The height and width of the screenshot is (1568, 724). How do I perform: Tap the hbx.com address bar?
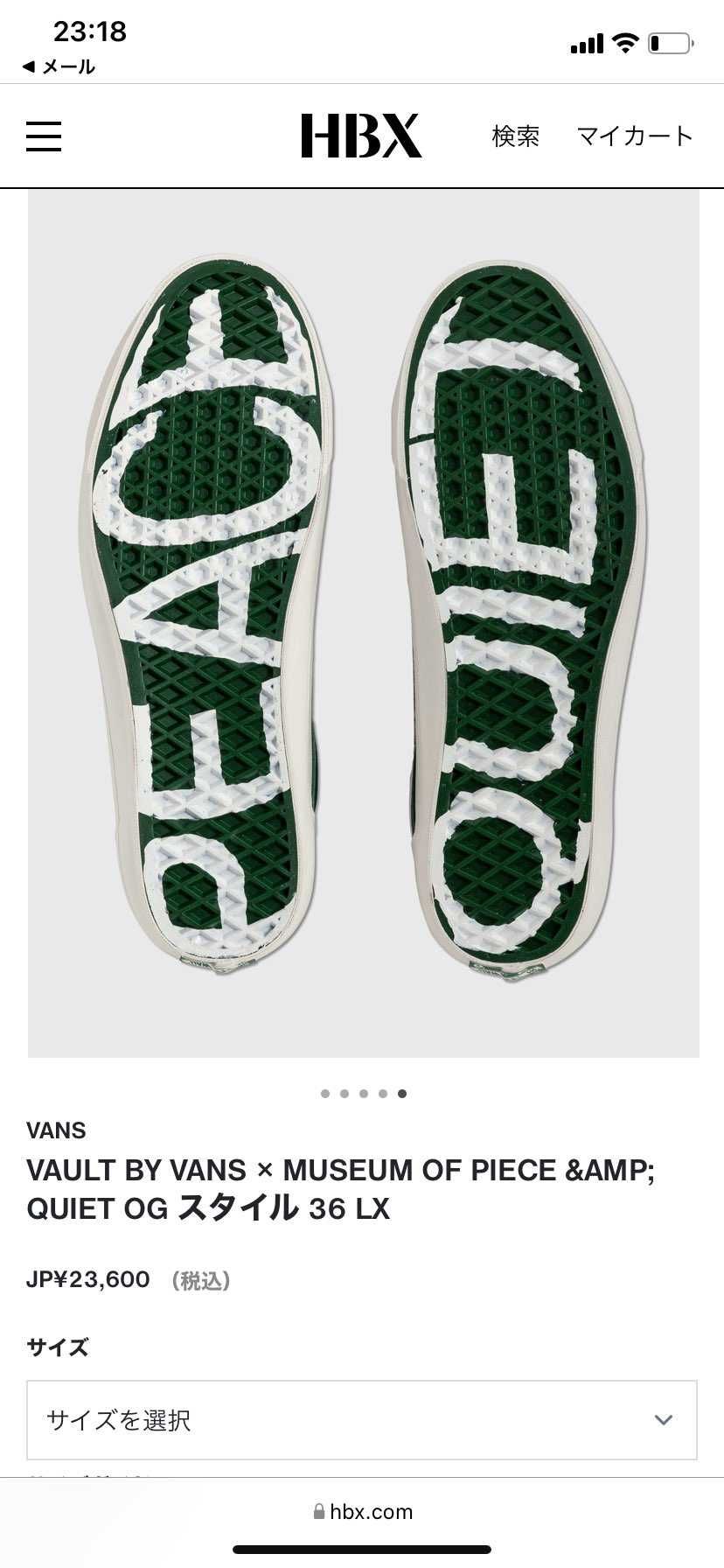362,1511
